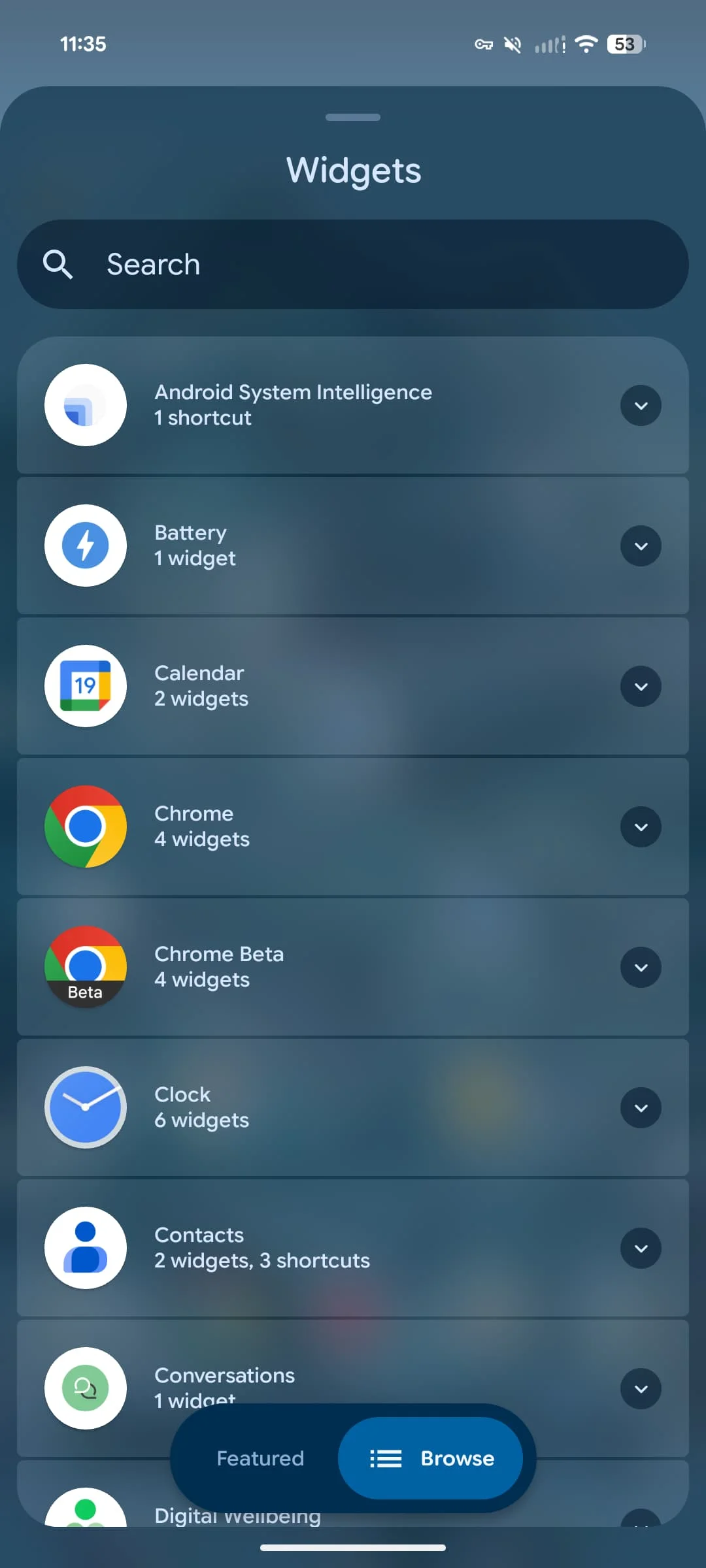The image size is (706, 1568).
Task: Expand Contacts widgets and shortcuts
Action: coord(641,1248)
